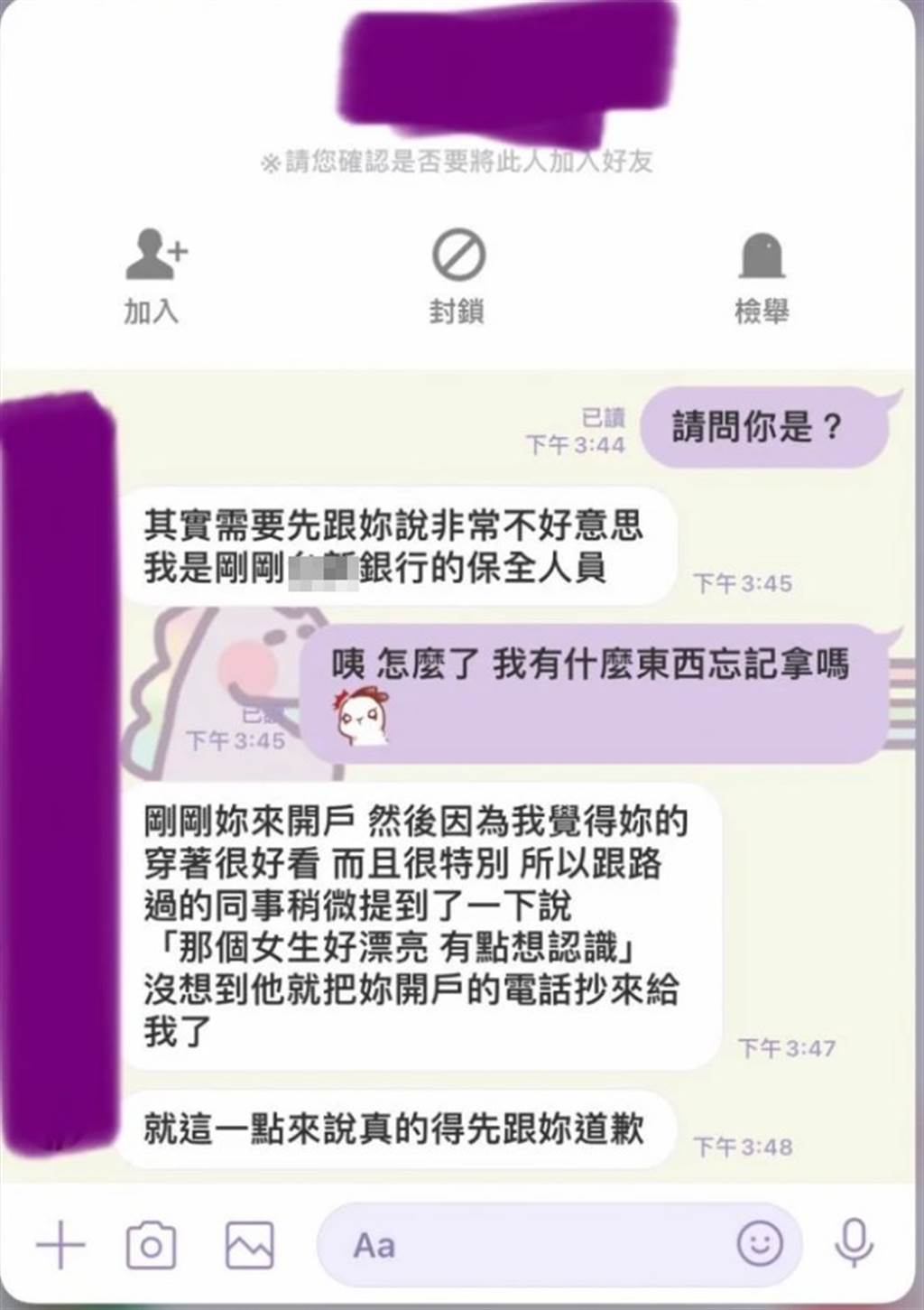
Task: Tap 加入 to add this person as friend
Action: click(x=153, y=275)
